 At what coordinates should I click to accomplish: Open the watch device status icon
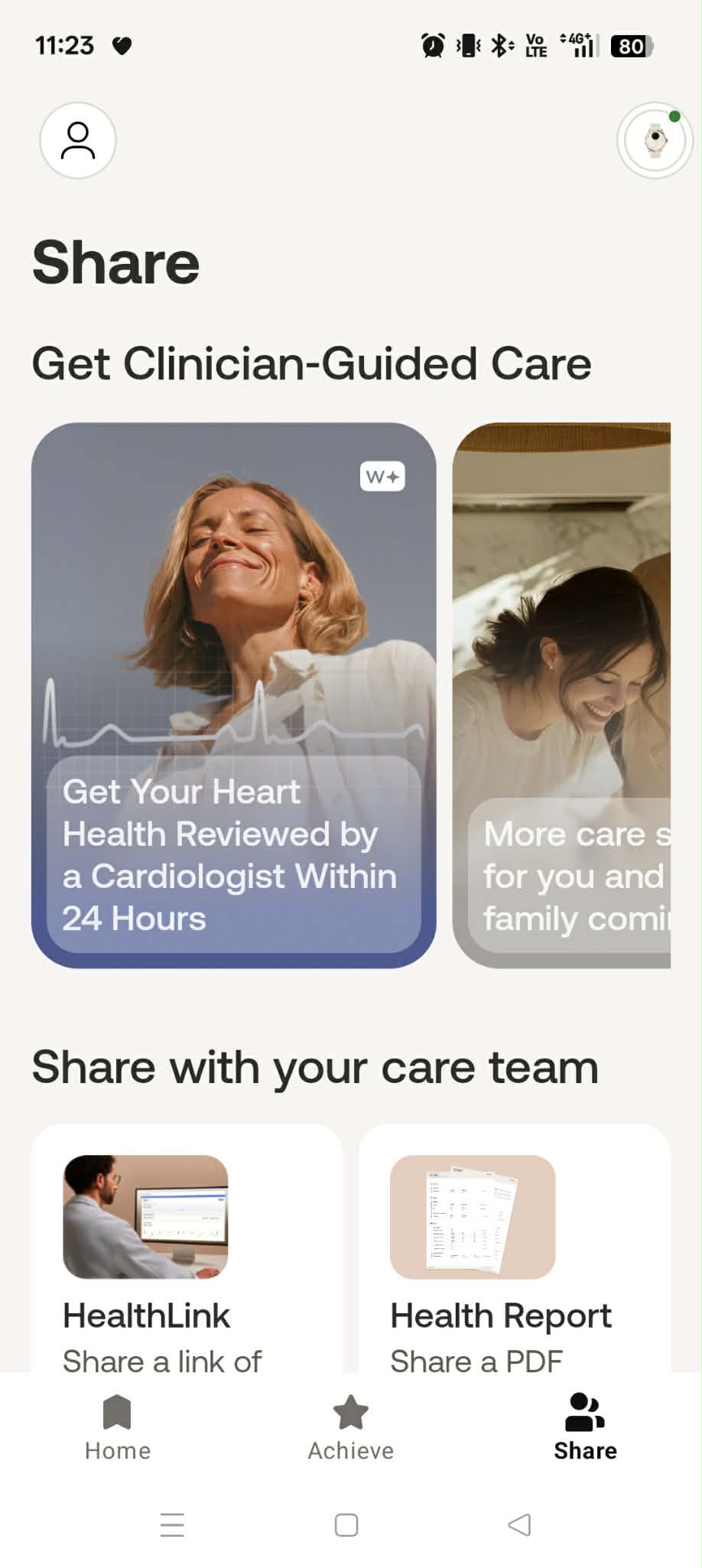tap(655, 141)
